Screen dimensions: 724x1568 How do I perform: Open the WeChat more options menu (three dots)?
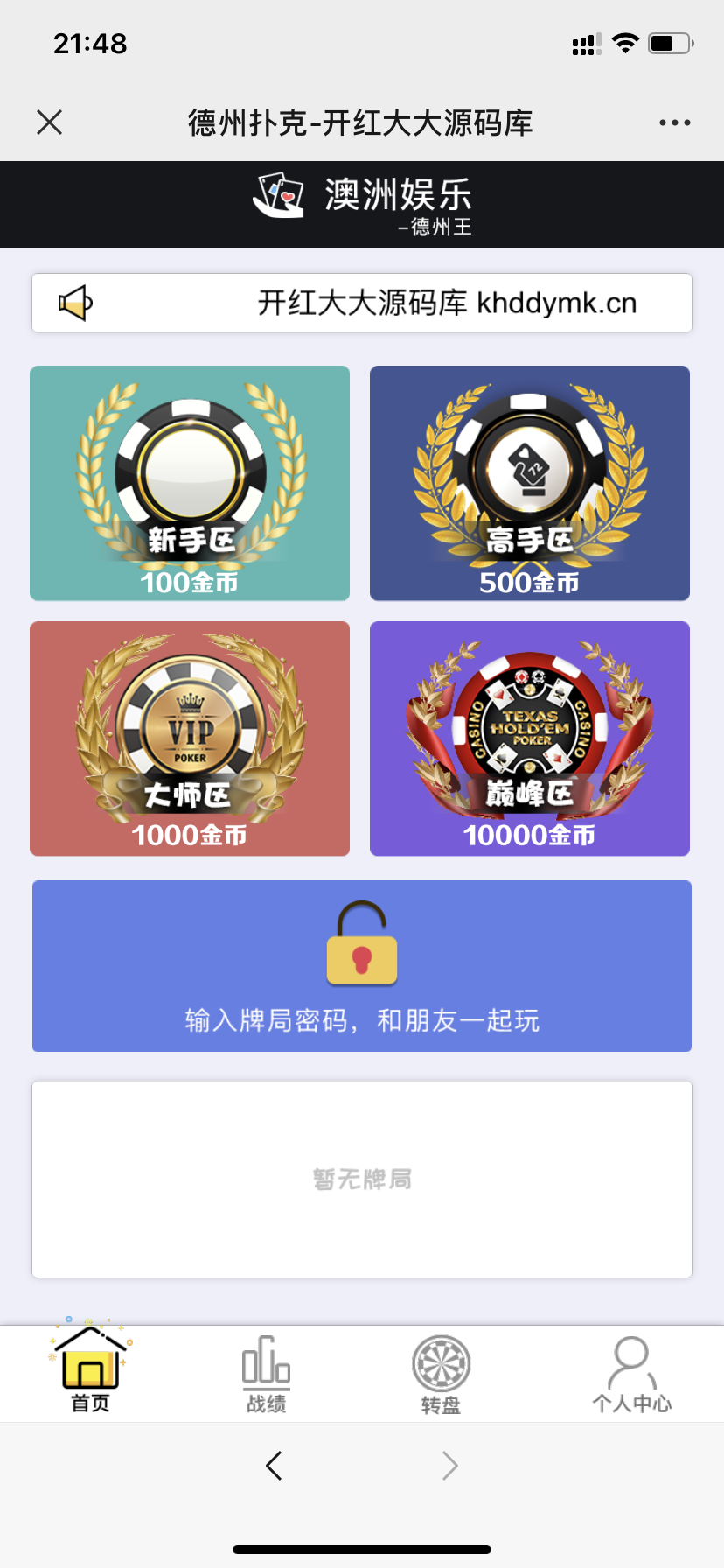pos(672,122)
